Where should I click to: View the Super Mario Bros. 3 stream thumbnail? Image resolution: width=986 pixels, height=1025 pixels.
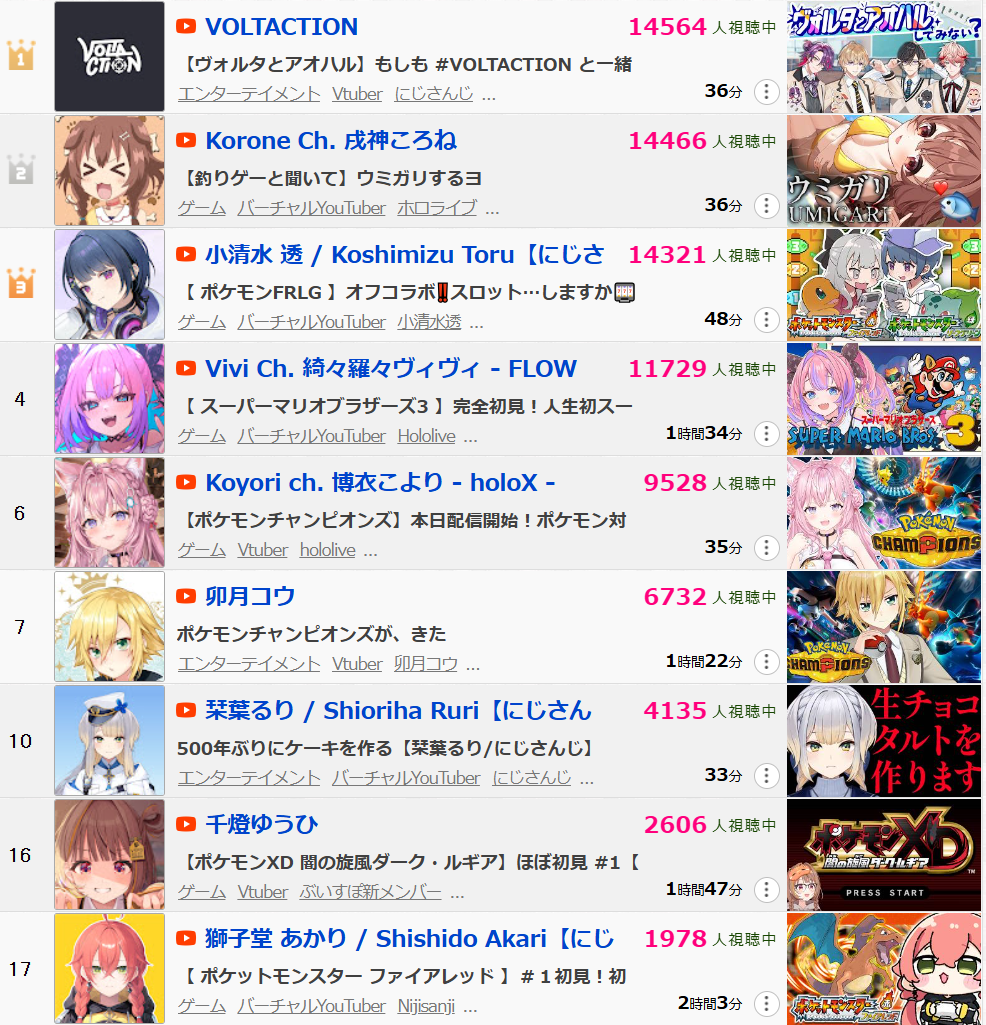click(x=884, y=399)
